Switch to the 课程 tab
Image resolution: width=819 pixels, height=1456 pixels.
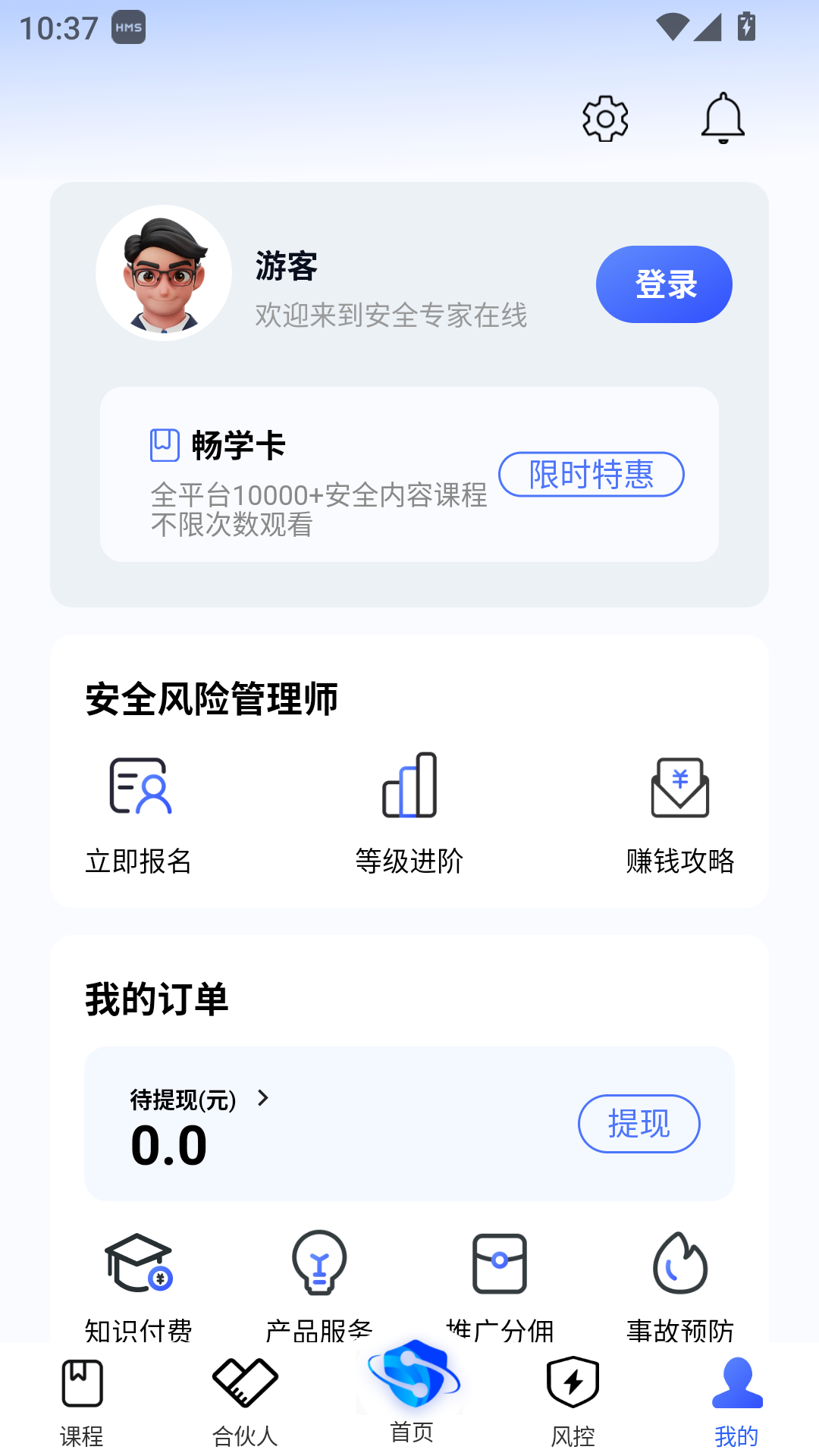[82, 1403]
